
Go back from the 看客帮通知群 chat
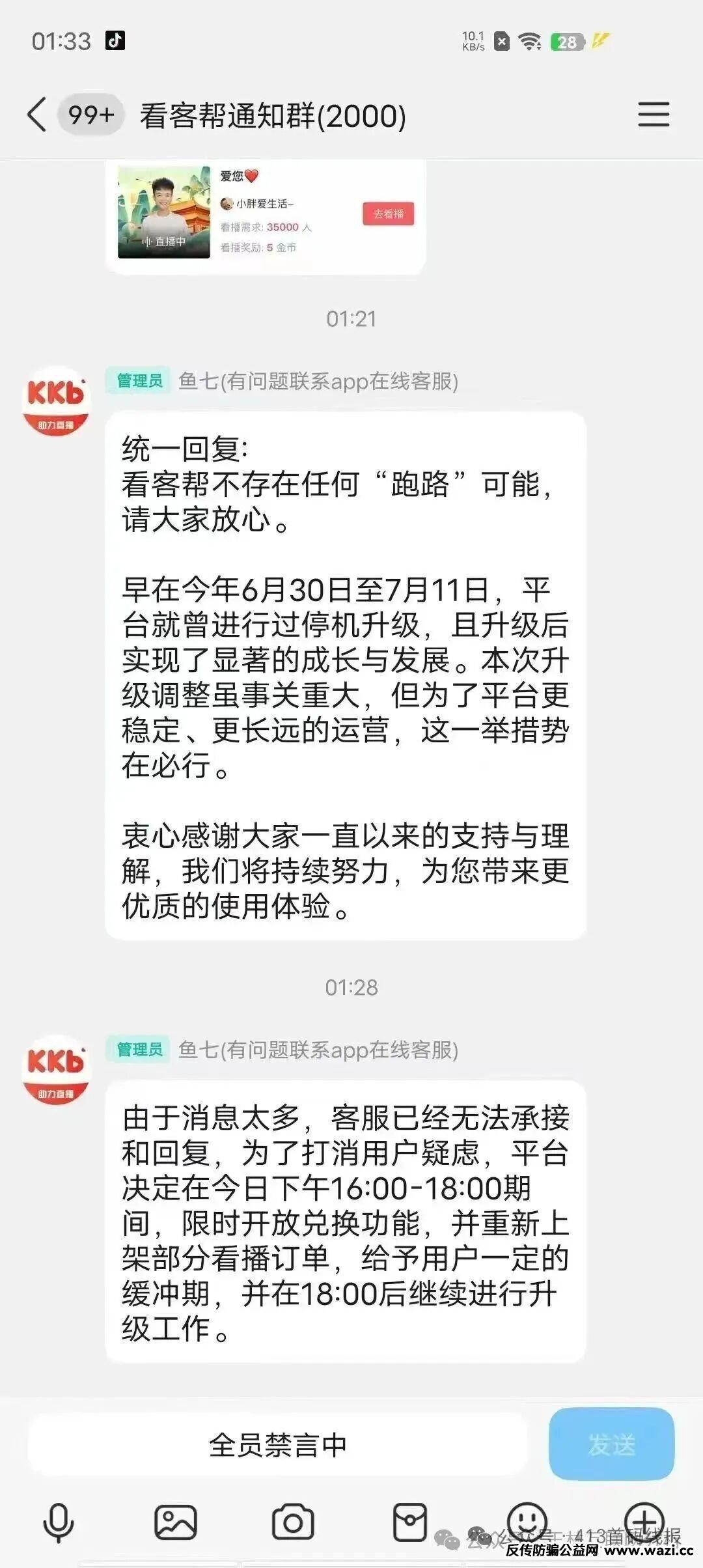37,115
